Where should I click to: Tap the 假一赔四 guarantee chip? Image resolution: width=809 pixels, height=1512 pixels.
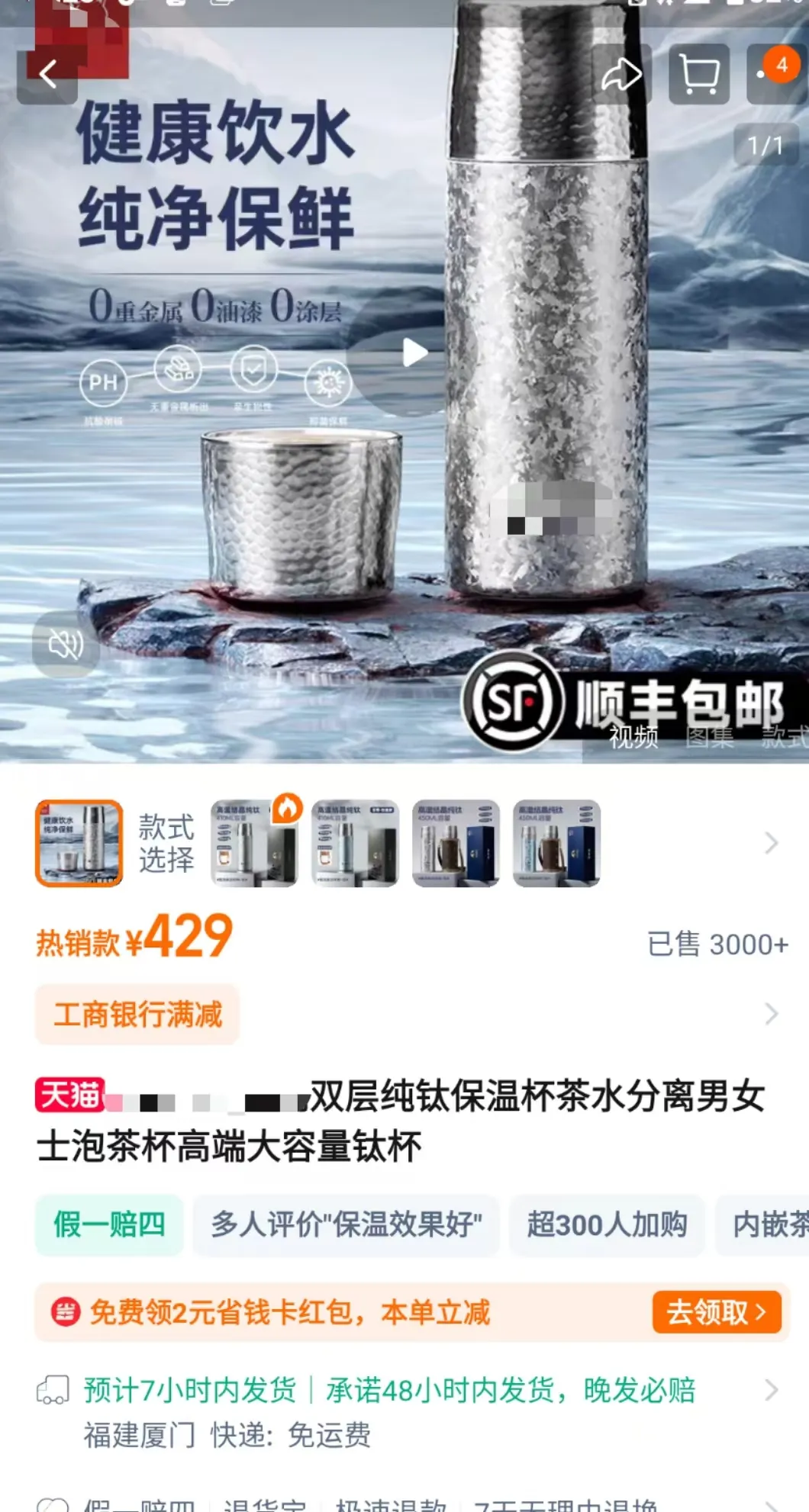[109, 1224]
